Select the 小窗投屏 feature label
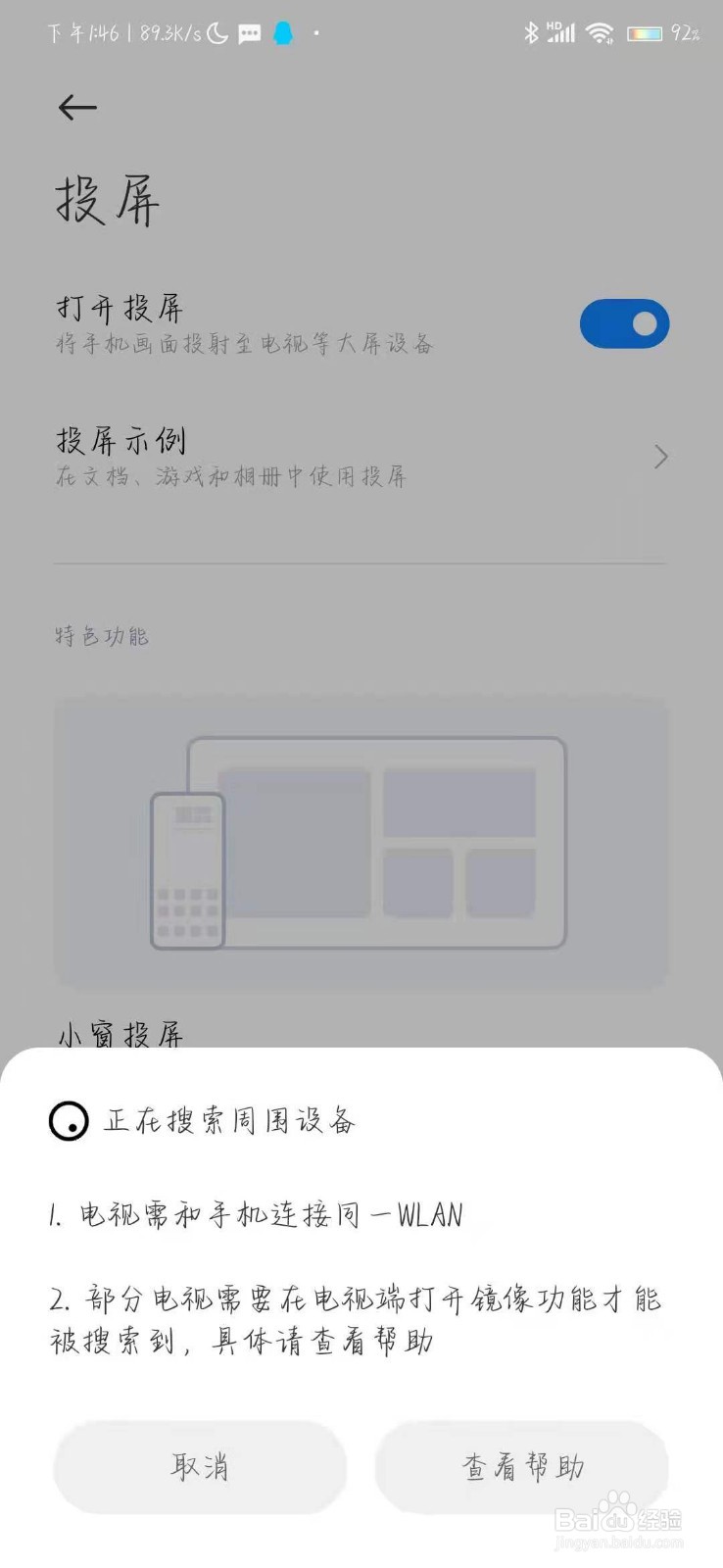This screenshot has width=723, height=1568. (x=120, y=1034)
